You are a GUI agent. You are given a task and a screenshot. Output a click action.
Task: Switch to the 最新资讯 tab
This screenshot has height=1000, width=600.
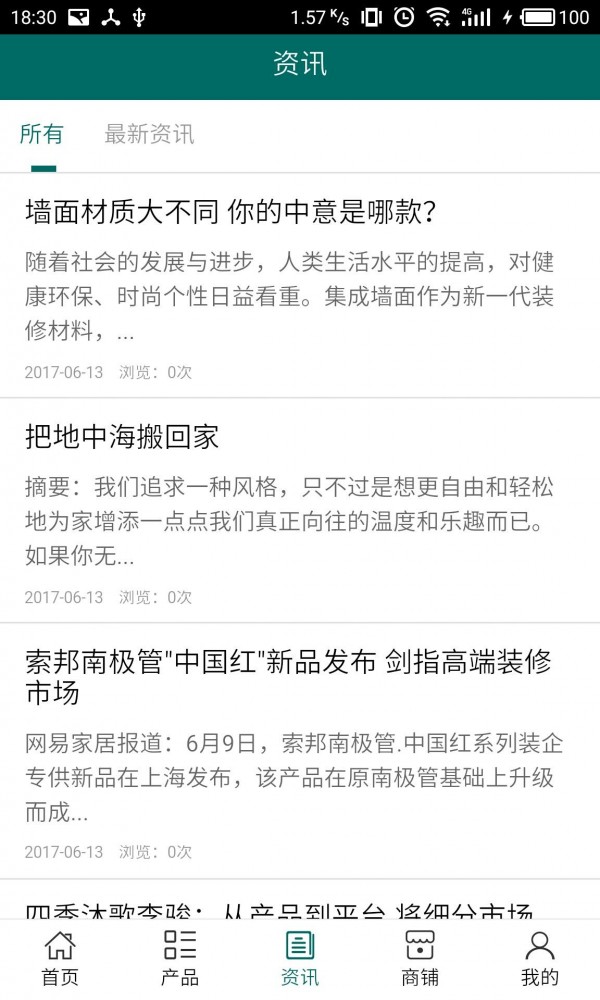[x=149, y=134]
